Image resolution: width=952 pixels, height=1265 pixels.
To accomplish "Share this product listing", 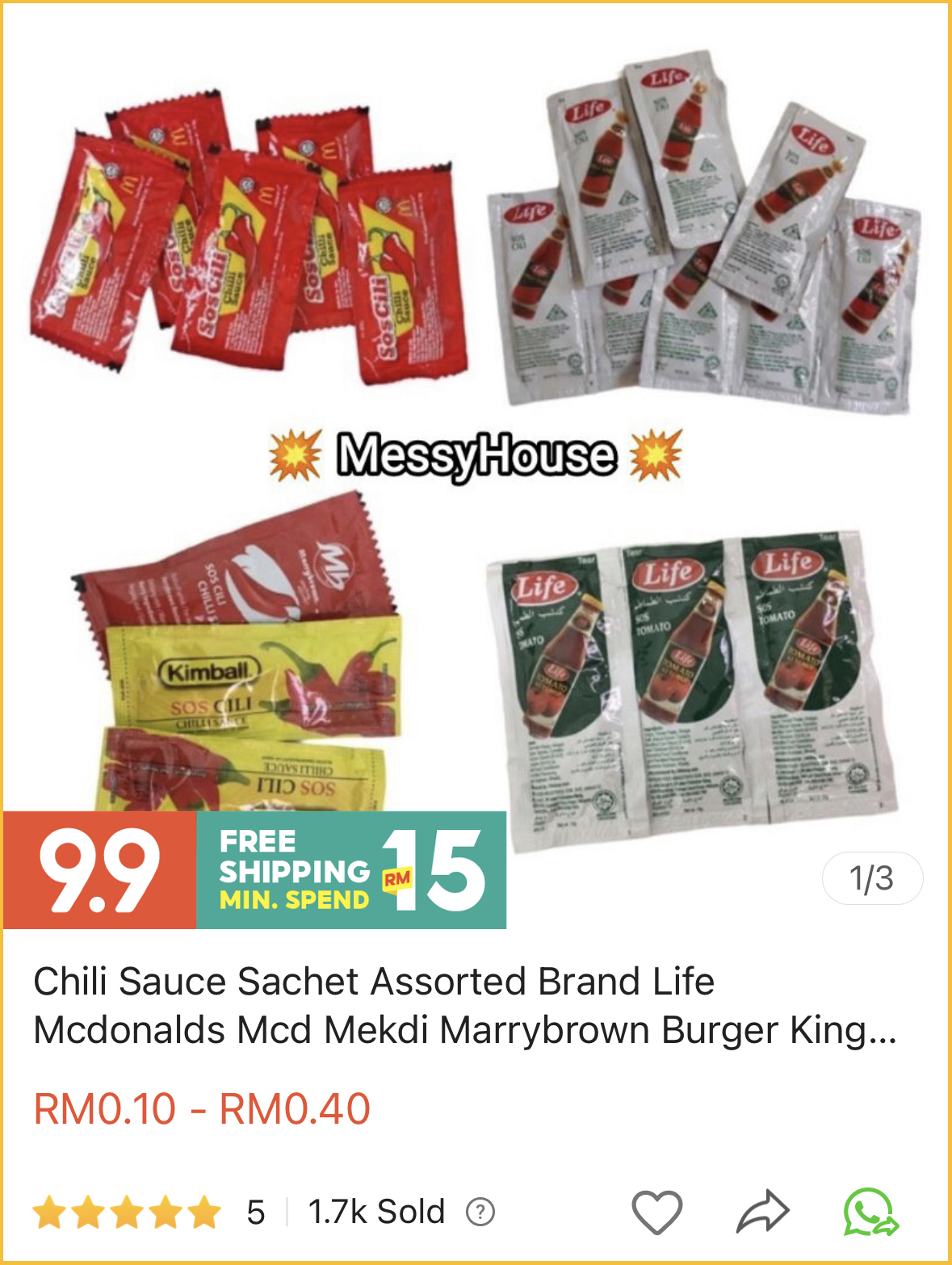I will [762, 1212].
